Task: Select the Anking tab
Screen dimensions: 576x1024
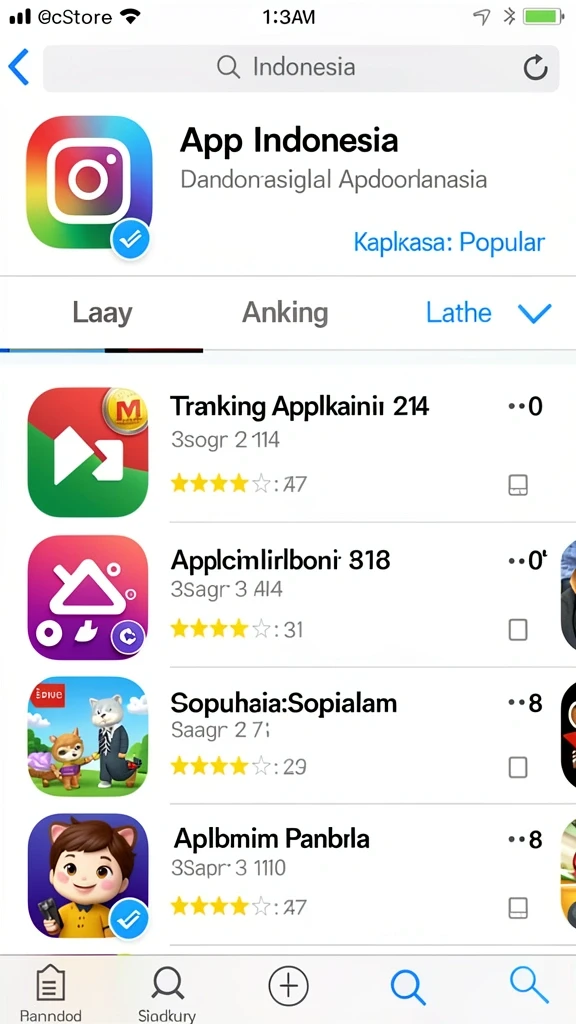Action: point(285,313)
